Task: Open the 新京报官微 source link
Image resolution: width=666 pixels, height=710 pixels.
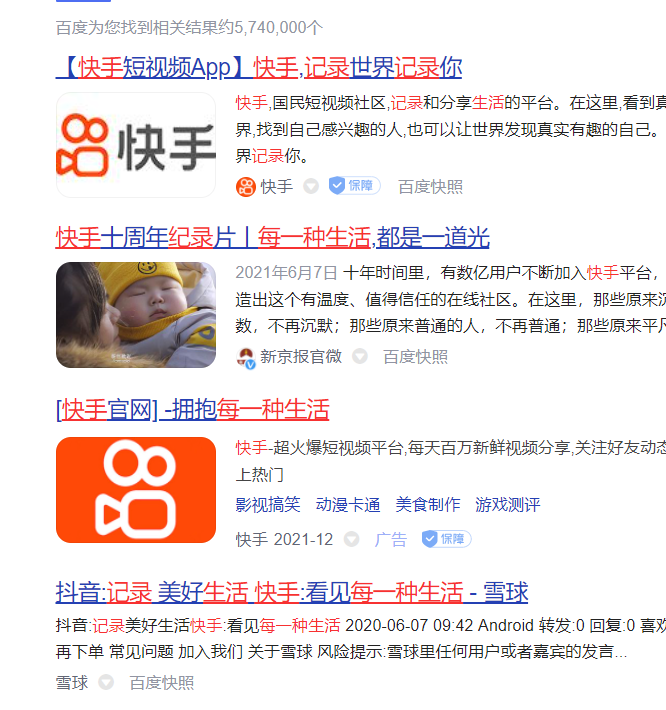Action: click(300, 357)
